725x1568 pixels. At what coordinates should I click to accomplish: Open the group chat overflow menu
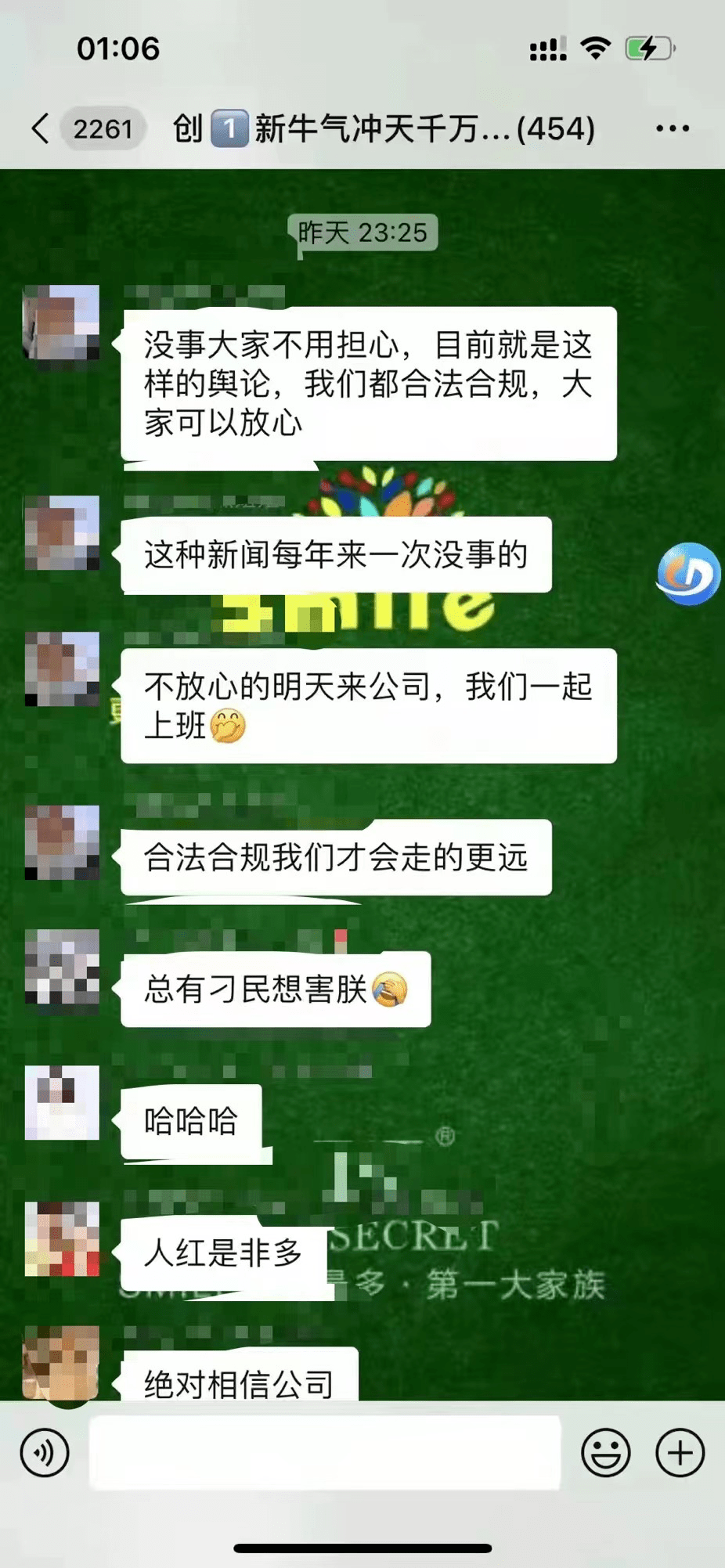[672, 128]
